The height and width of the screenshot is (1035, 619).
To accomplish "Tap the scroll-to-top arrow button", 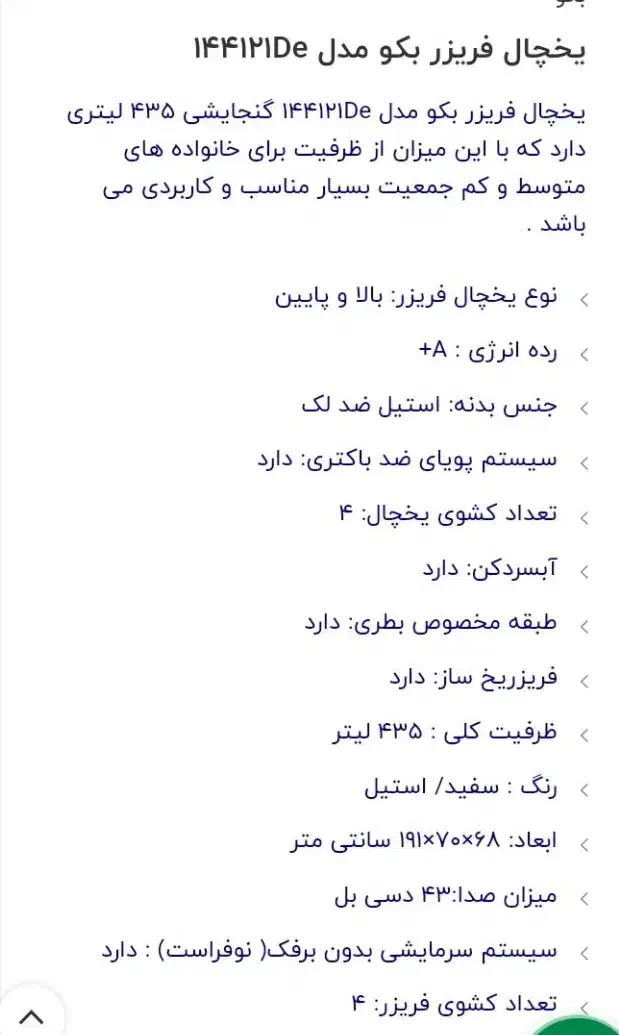I will click(31, 1015).
